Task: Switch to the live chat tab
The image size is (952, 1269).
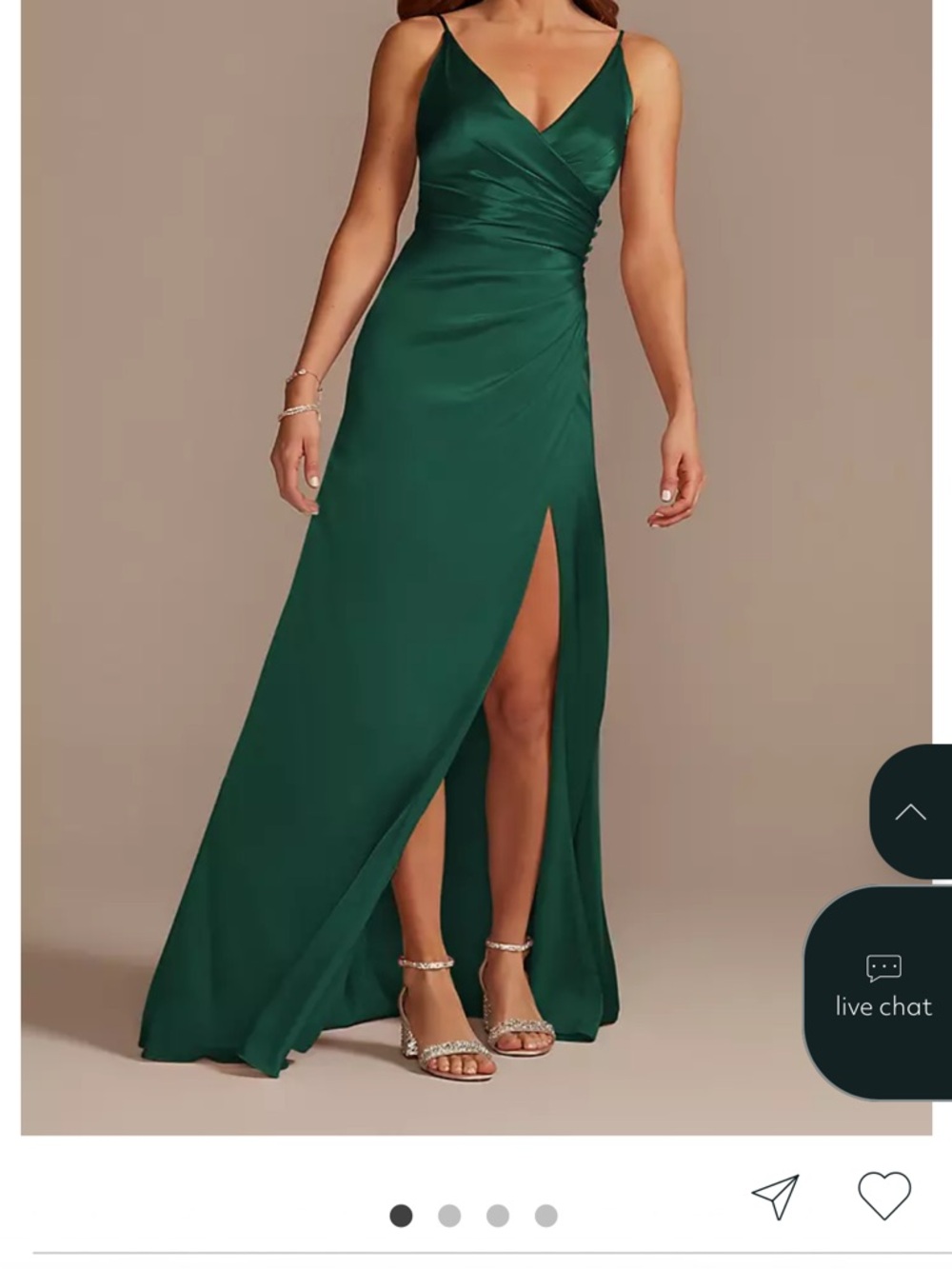Action: tap(883, 1004)
